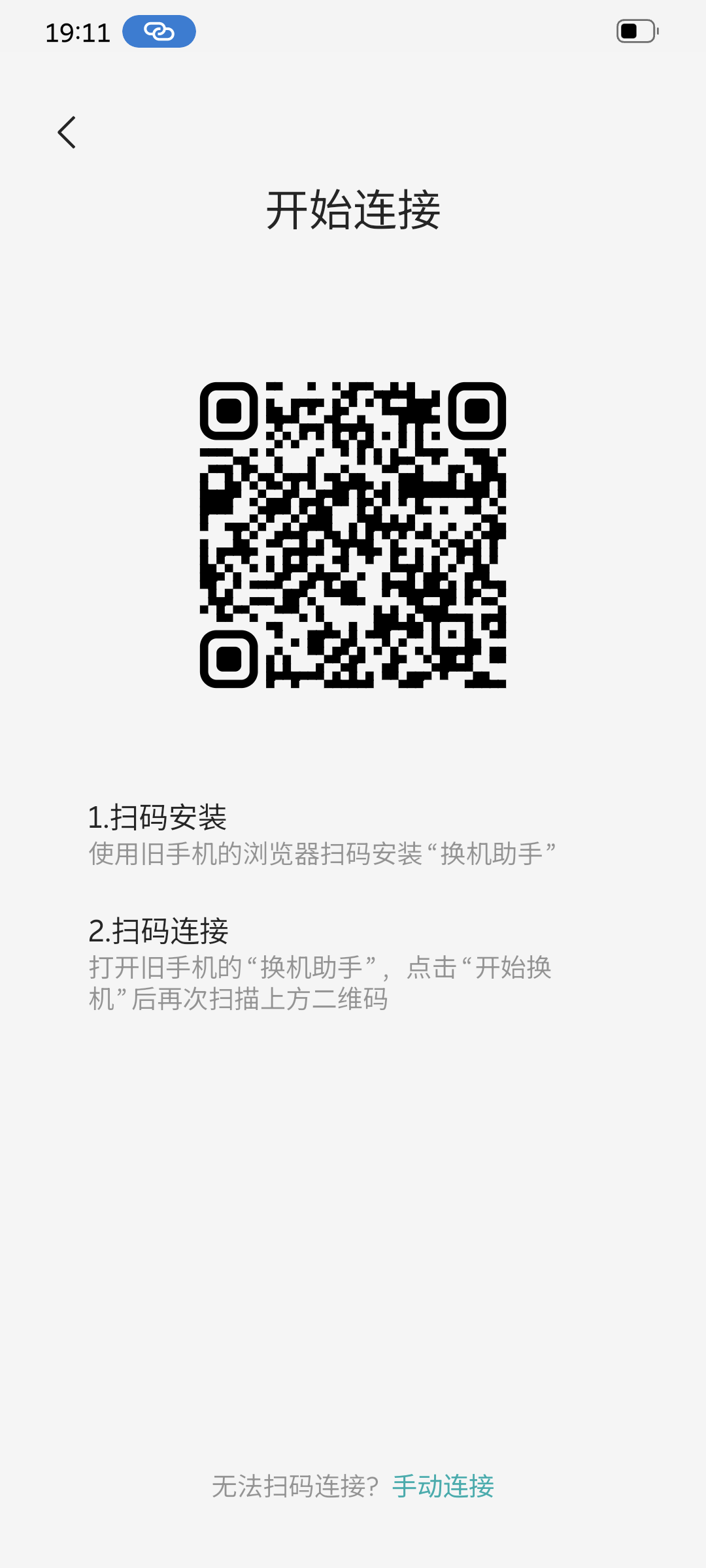Go back using the top-left arrow

[67, 133]
